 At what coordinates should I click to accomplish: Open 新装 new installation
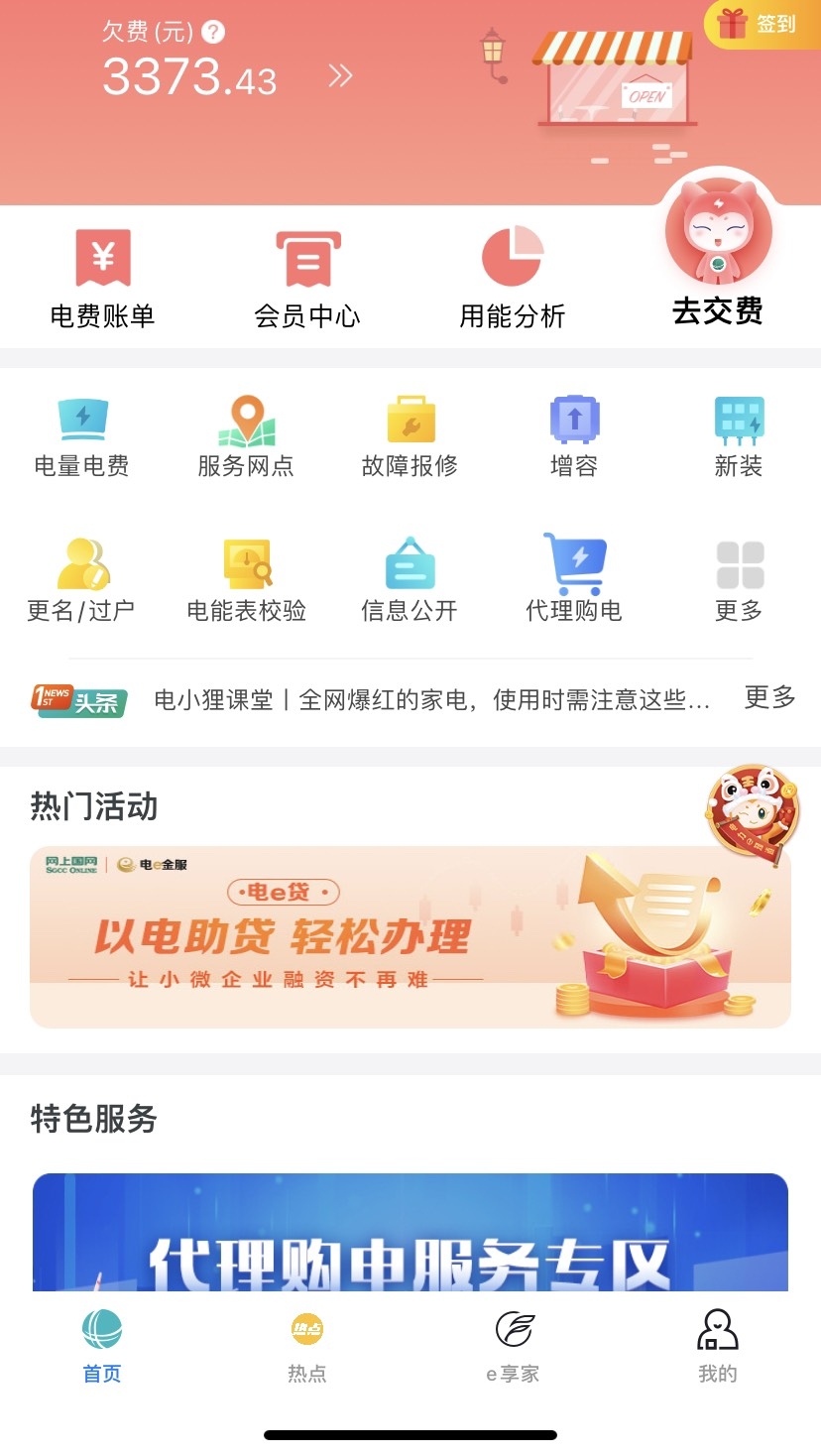point(739,436)
